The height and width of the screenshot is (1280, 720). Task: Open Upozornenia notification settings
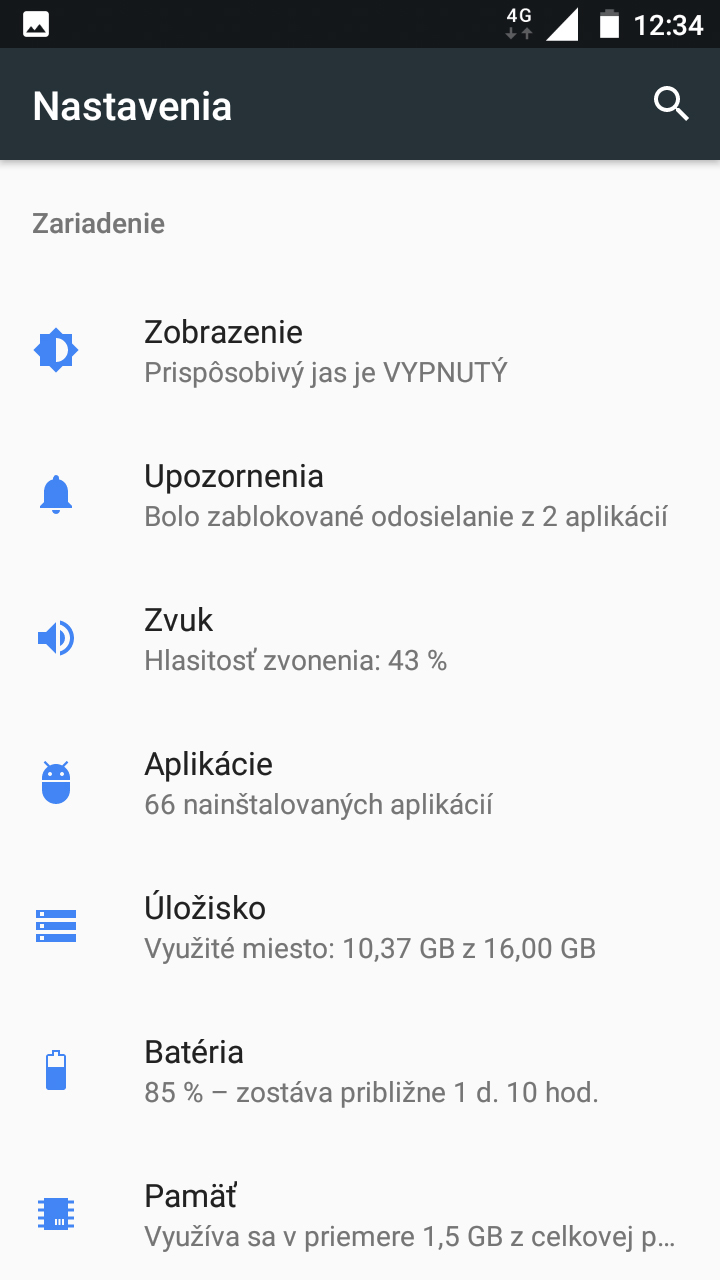[x=360, y=495]
